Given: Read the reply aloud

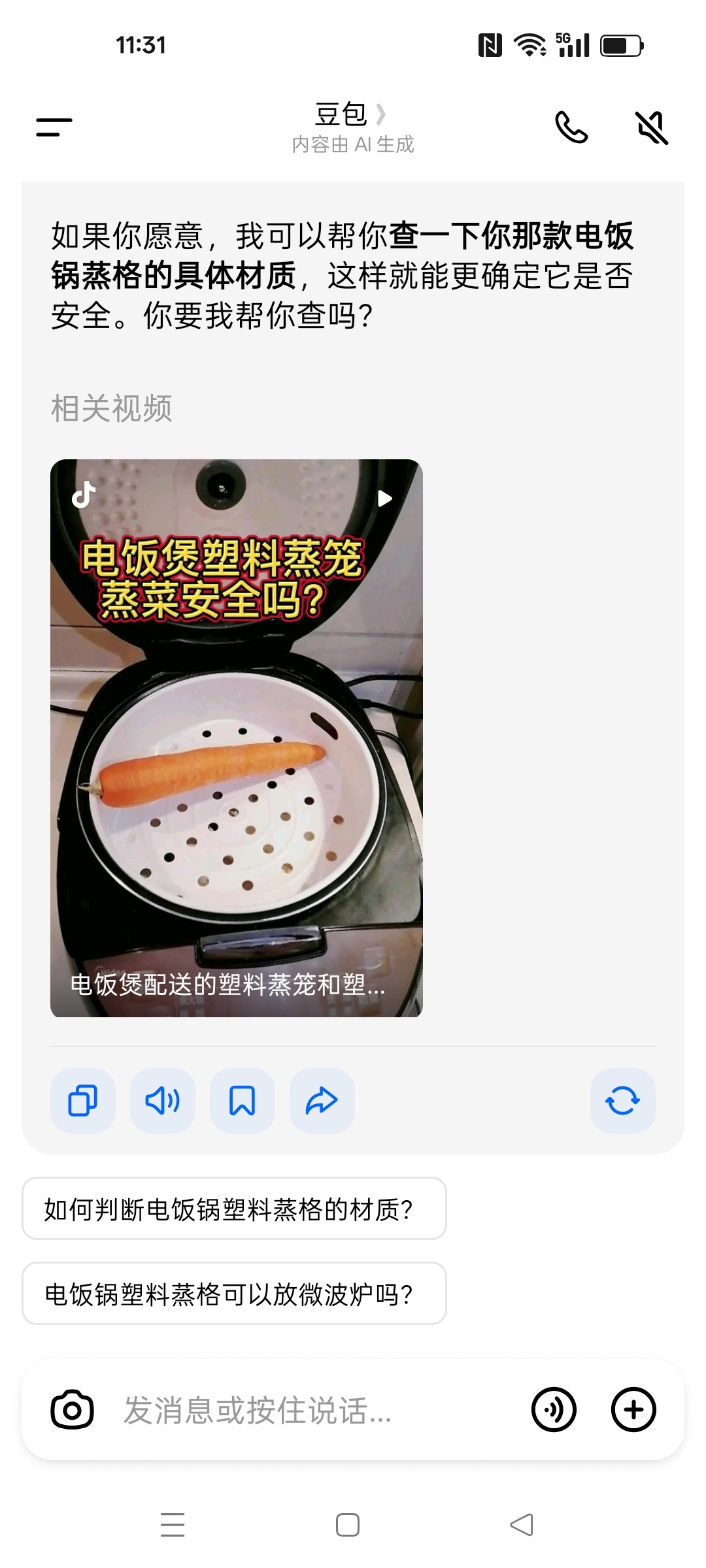Looking at the screenshot, I should pyautogui.click(x=163, y=1100).
